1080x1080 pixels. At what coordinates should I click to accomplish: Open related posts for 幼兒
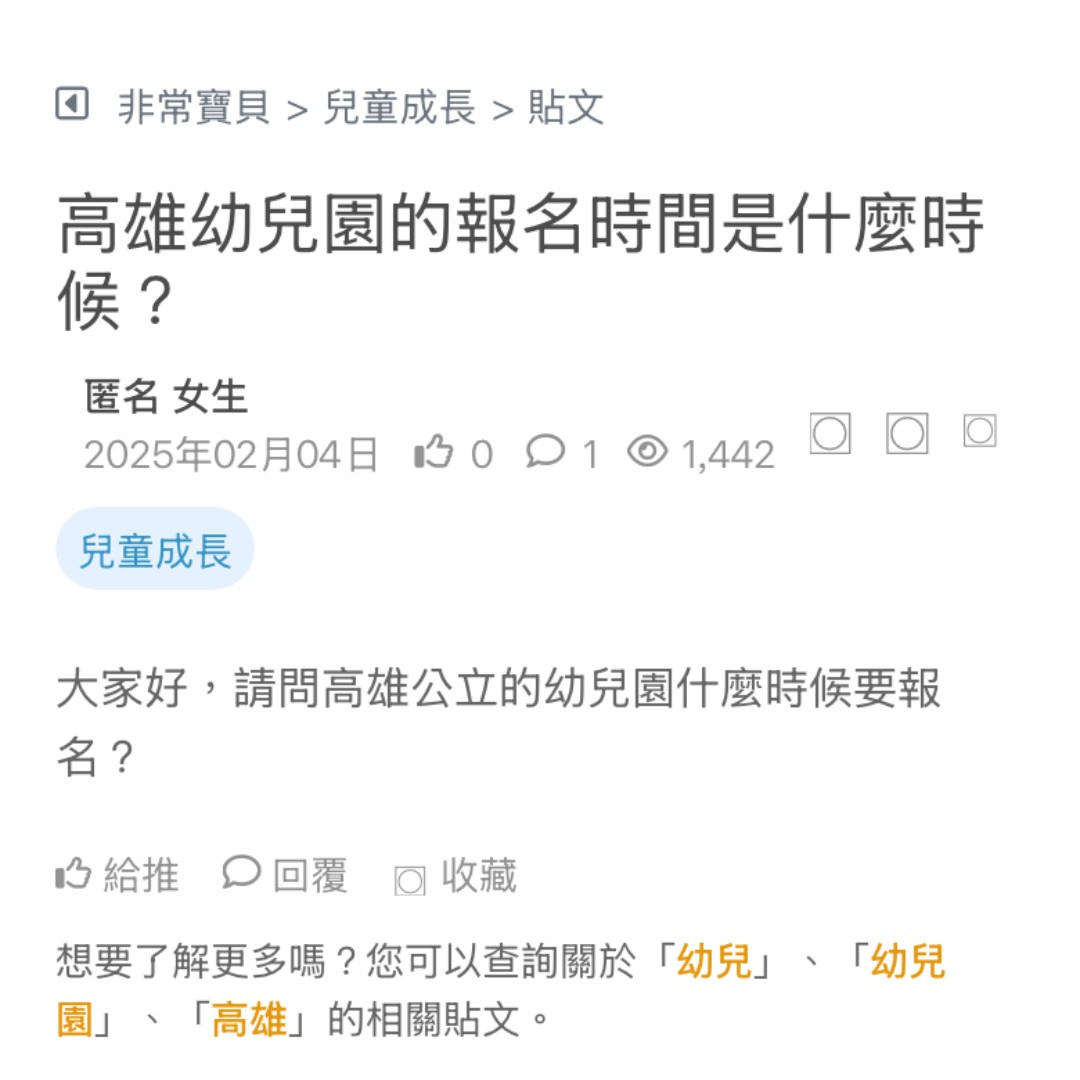pyautogui.click(x=714, y=962)
